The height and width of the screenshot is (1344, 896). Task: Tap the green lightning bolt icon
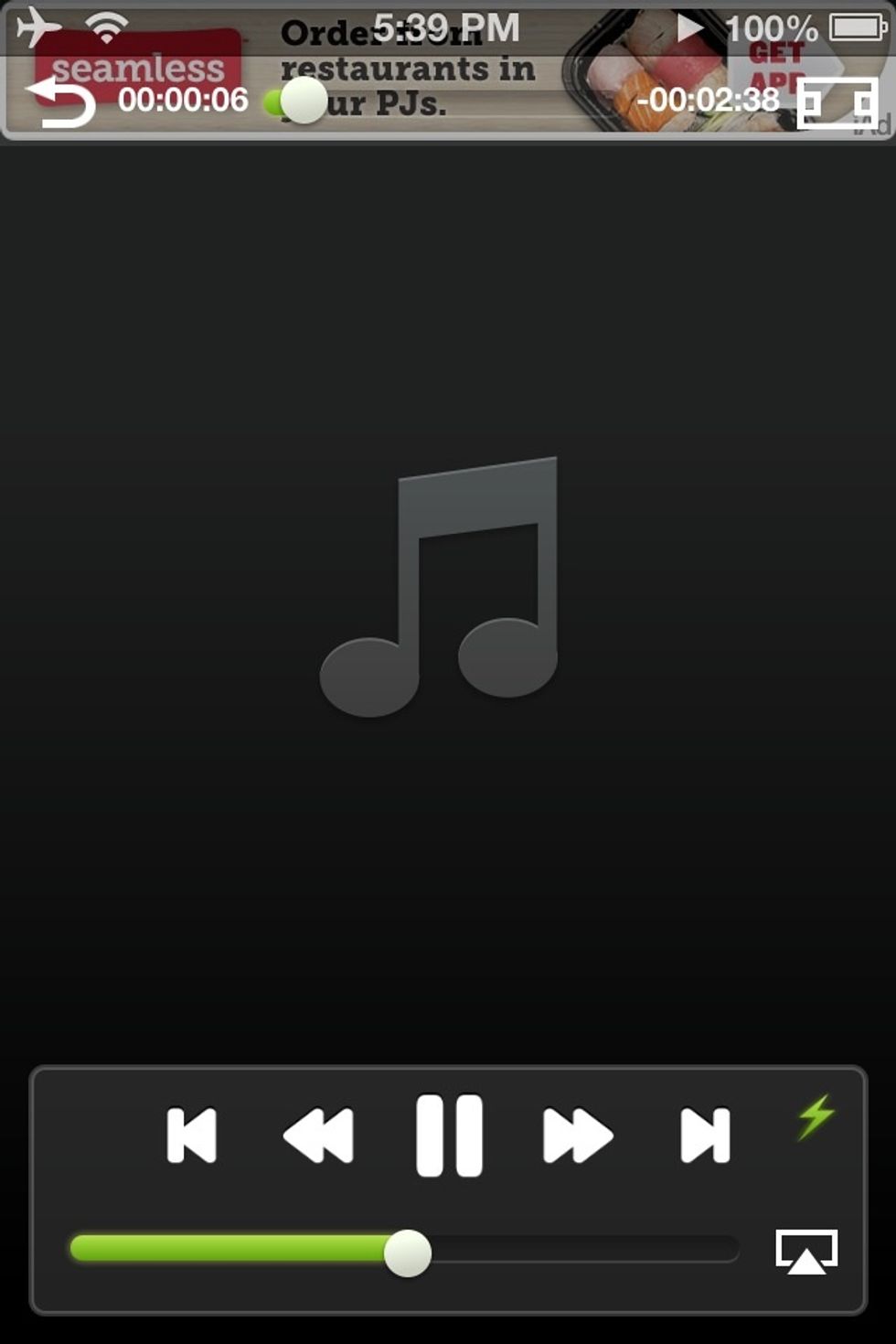(816, 1116)
